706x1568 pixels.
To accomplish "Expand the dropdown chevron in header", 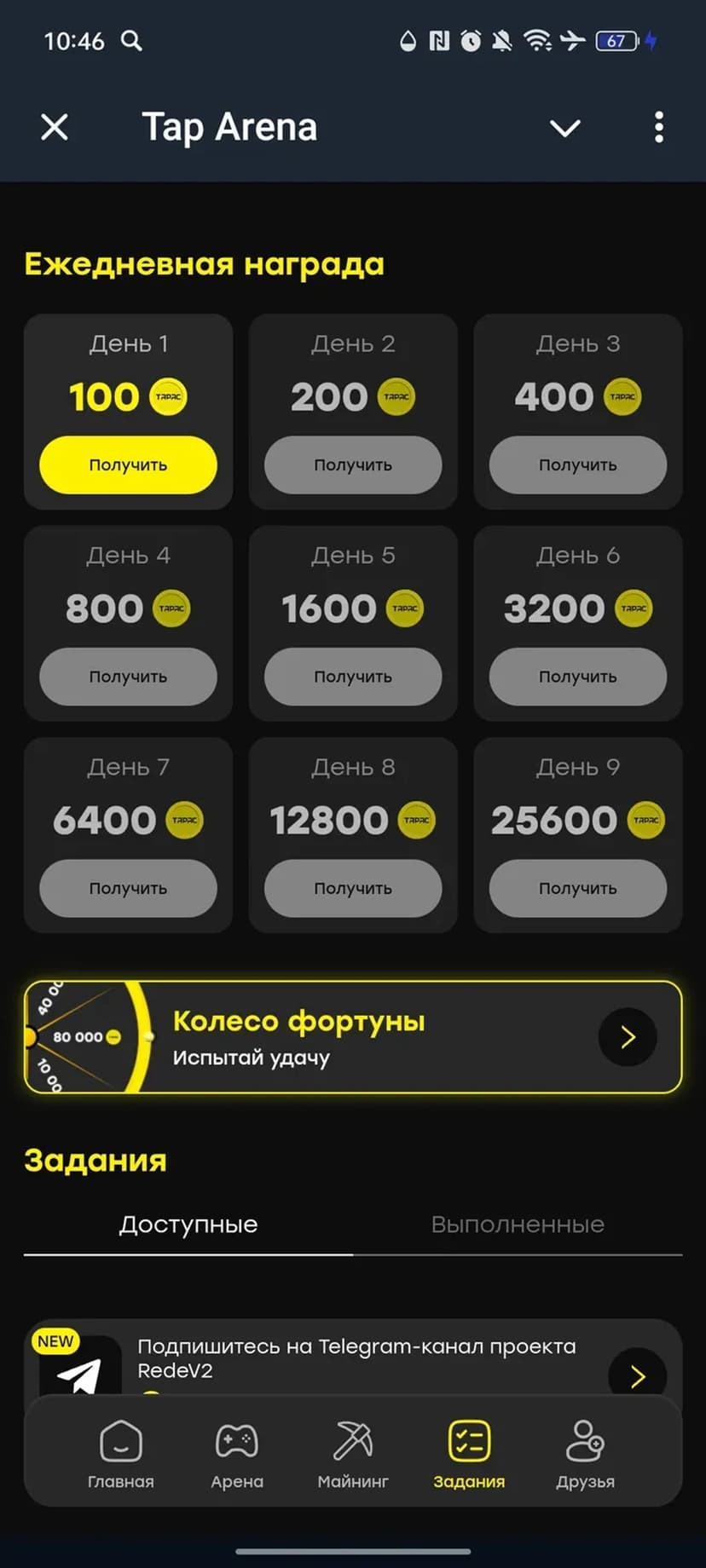I will point(564,128).
